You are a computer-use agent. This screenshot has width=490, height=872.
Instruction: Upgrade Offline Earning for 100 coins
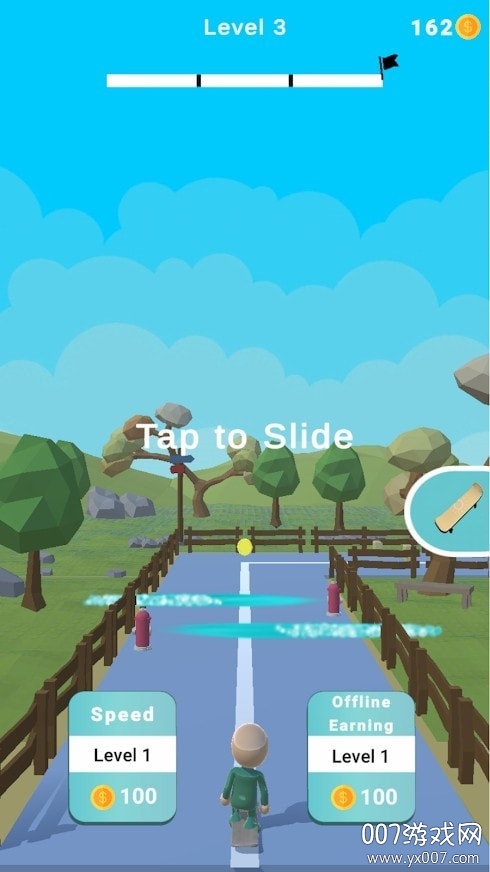362,757
